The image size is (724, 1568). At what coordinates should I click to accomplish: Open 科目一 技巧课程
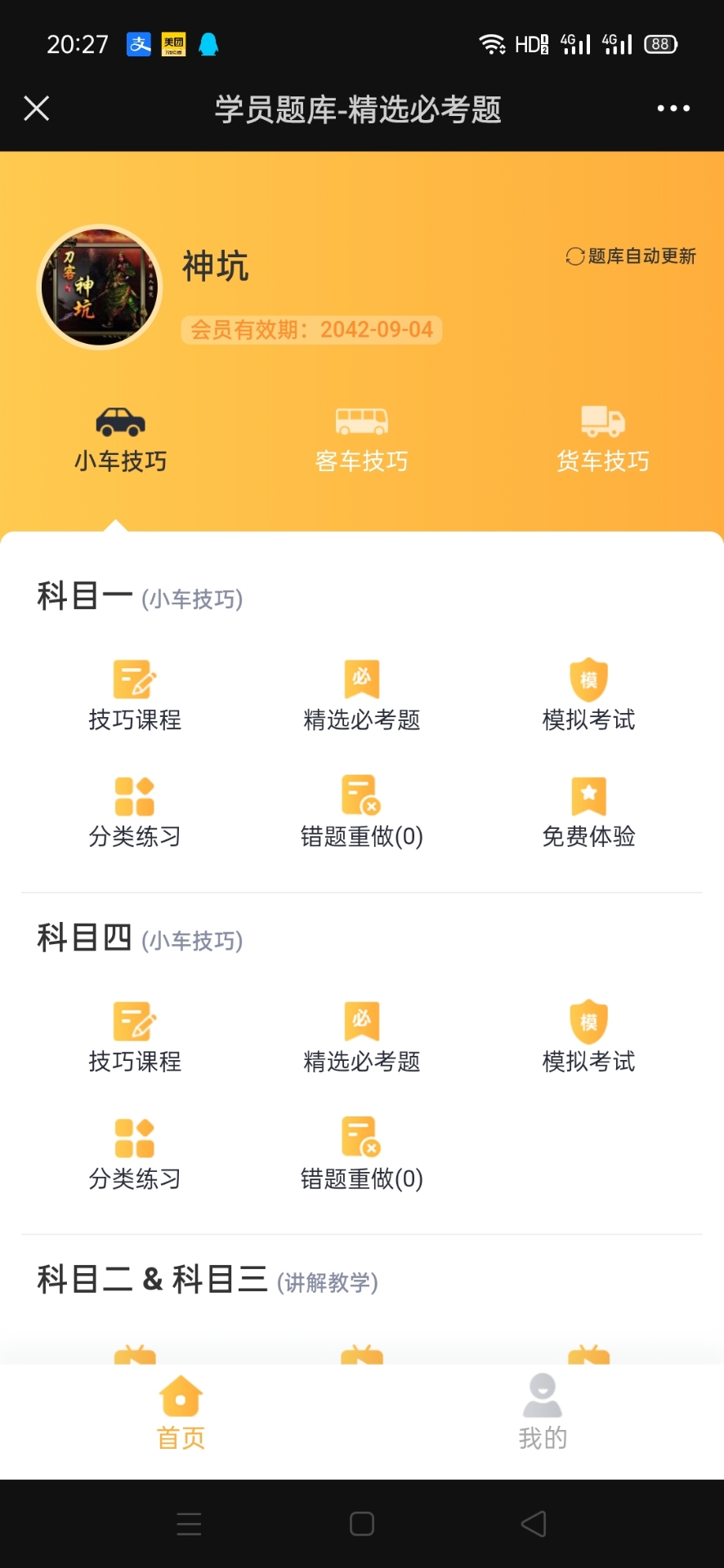click(135, 696)
